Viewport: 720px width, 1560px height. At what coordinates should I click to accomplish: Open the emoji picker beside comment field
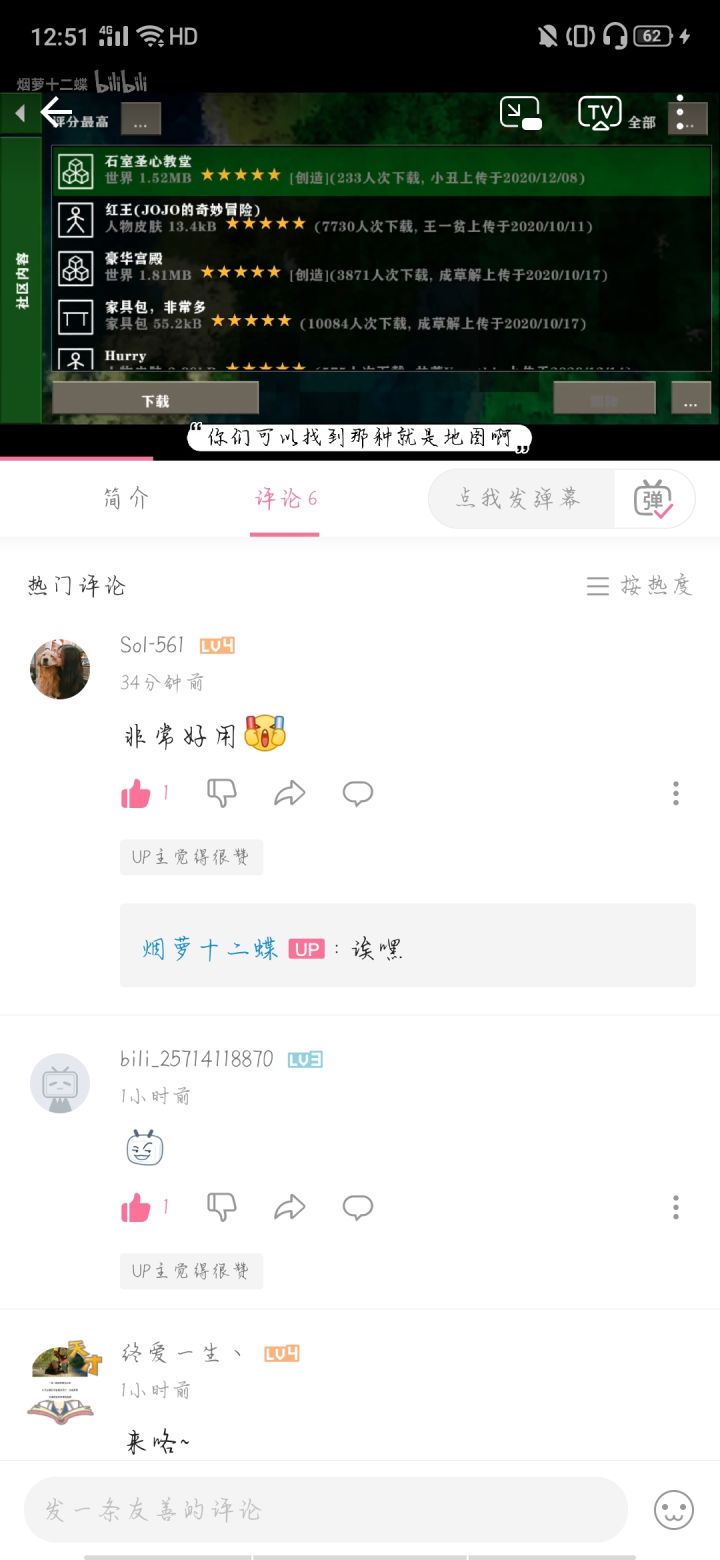tap(674, 1509)
